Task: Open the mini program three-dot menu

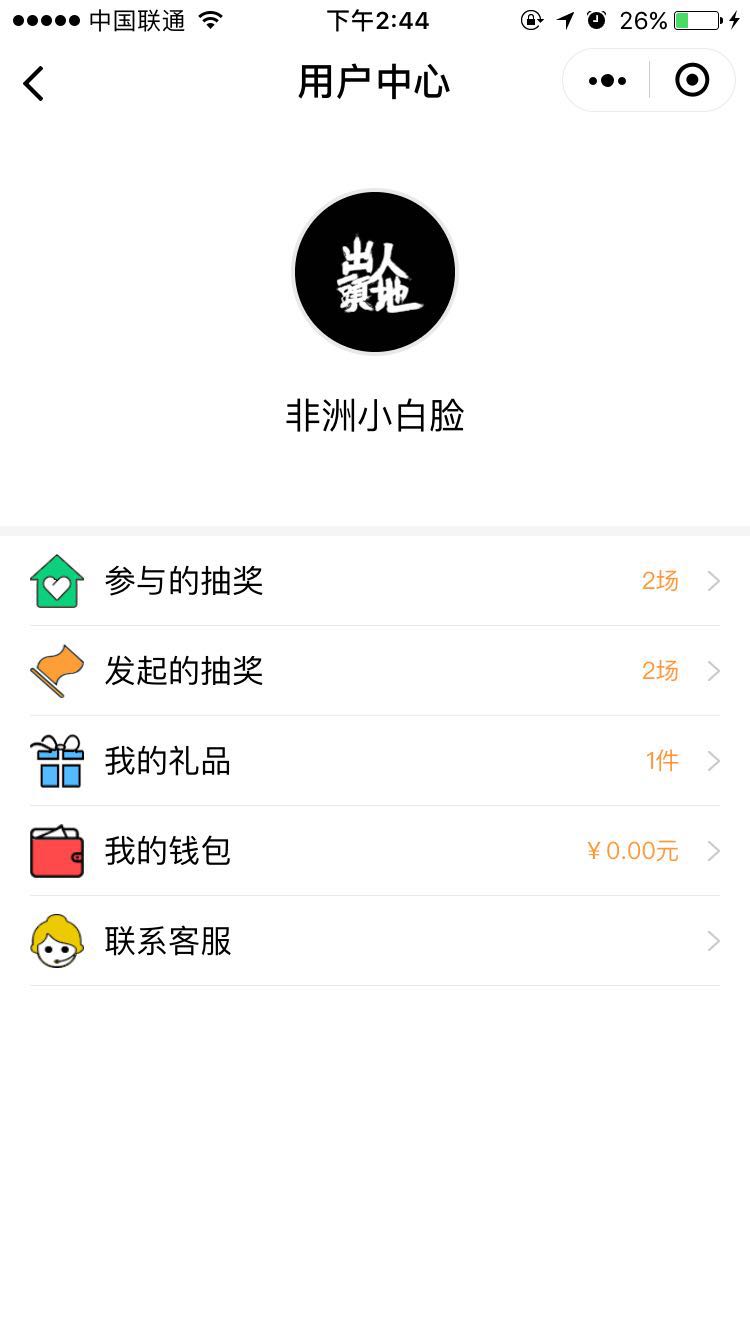Action: (607, 81)
